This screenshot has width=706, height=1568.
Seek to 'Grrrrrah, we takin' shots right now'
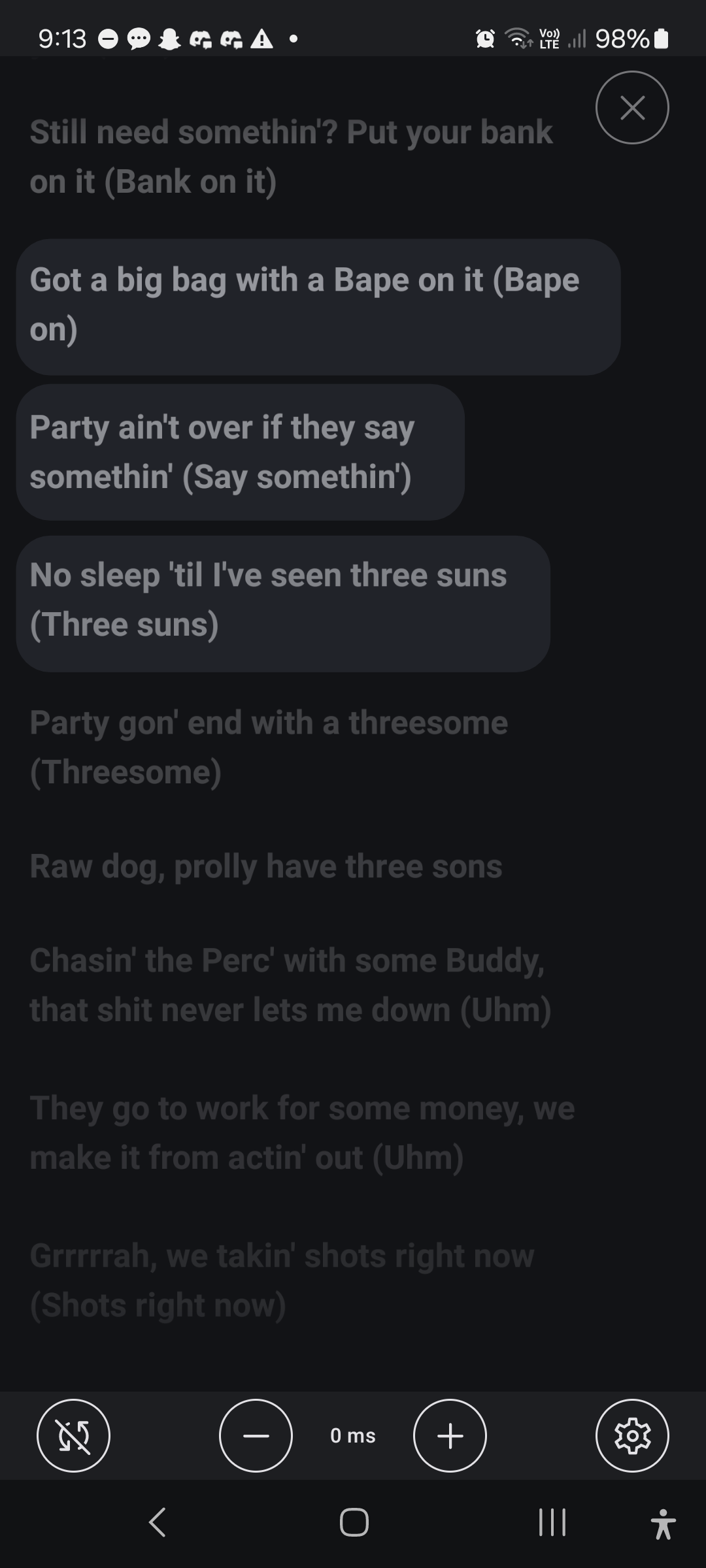click(x=282, y=1281)
